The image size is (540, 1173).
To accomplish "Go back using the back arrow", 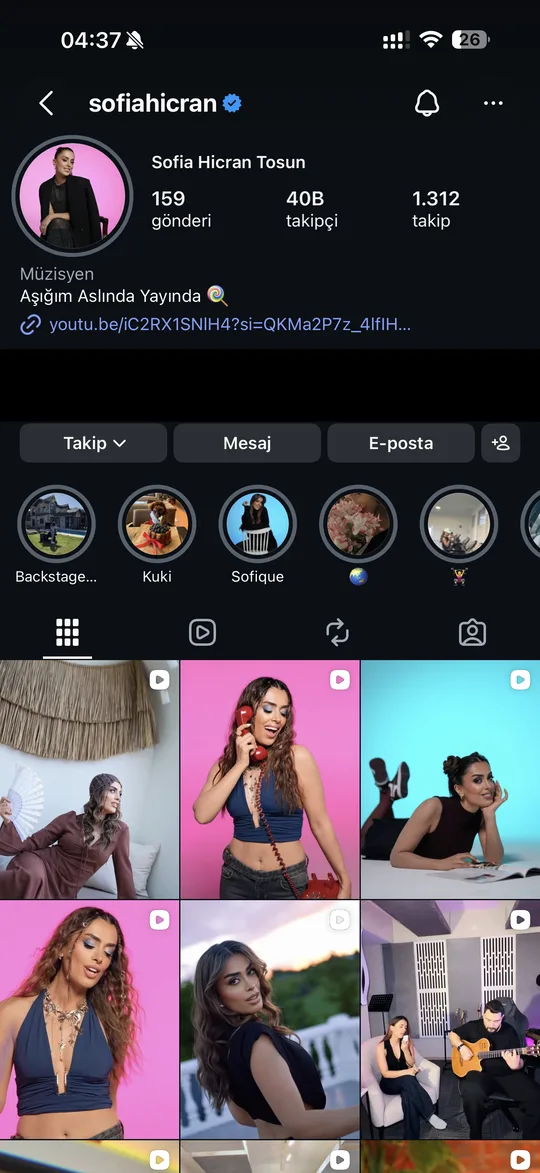I will tap(46, 103).
